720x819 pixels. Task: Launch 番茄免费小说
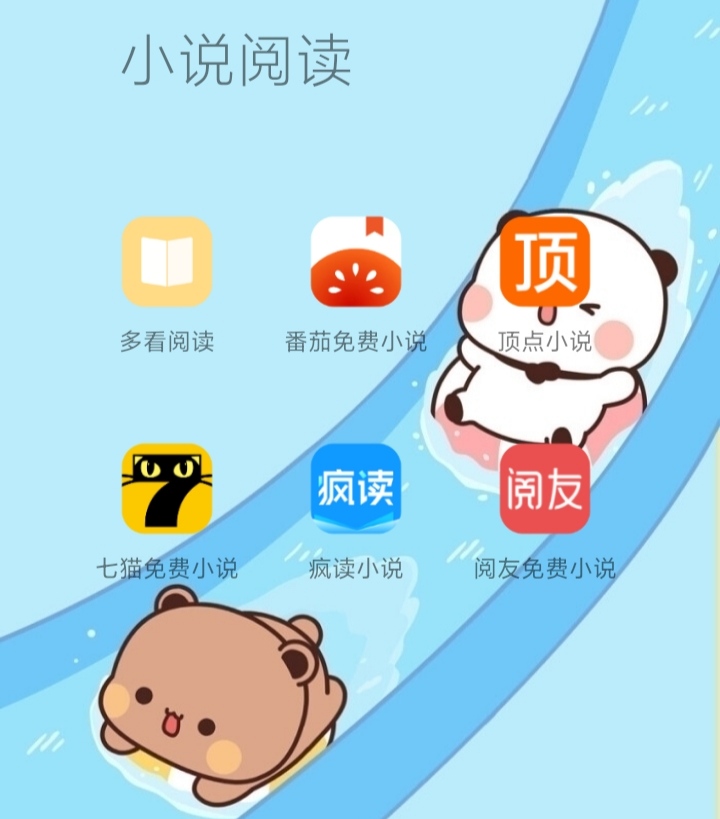[x=356, y=261]
